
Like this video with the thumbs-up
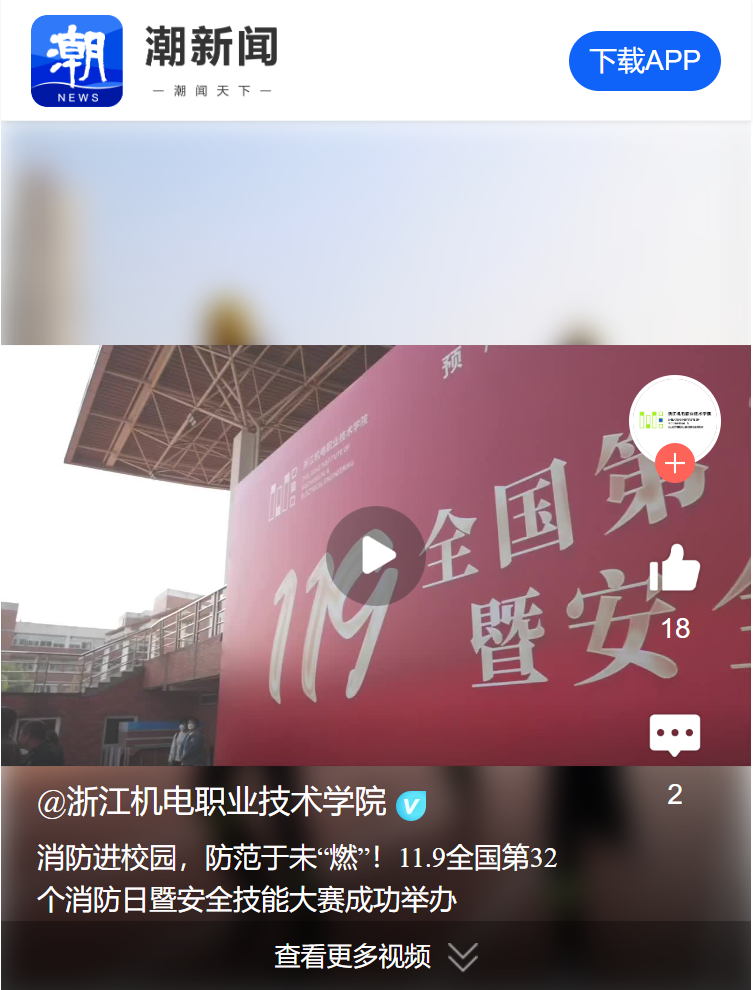tap(674, 570)
